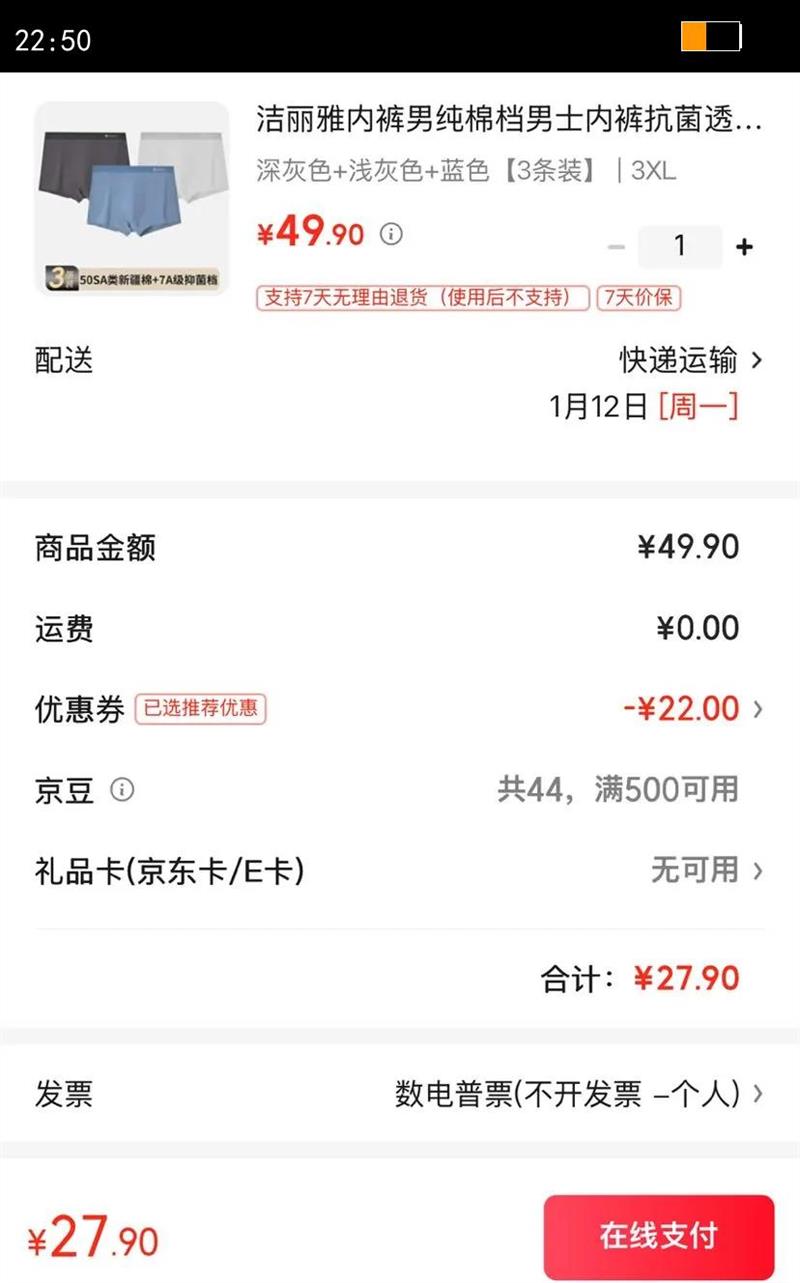Screen dimensions: 800x1283
Task: Expand the 配送 delivery options row
Action: 757,361
